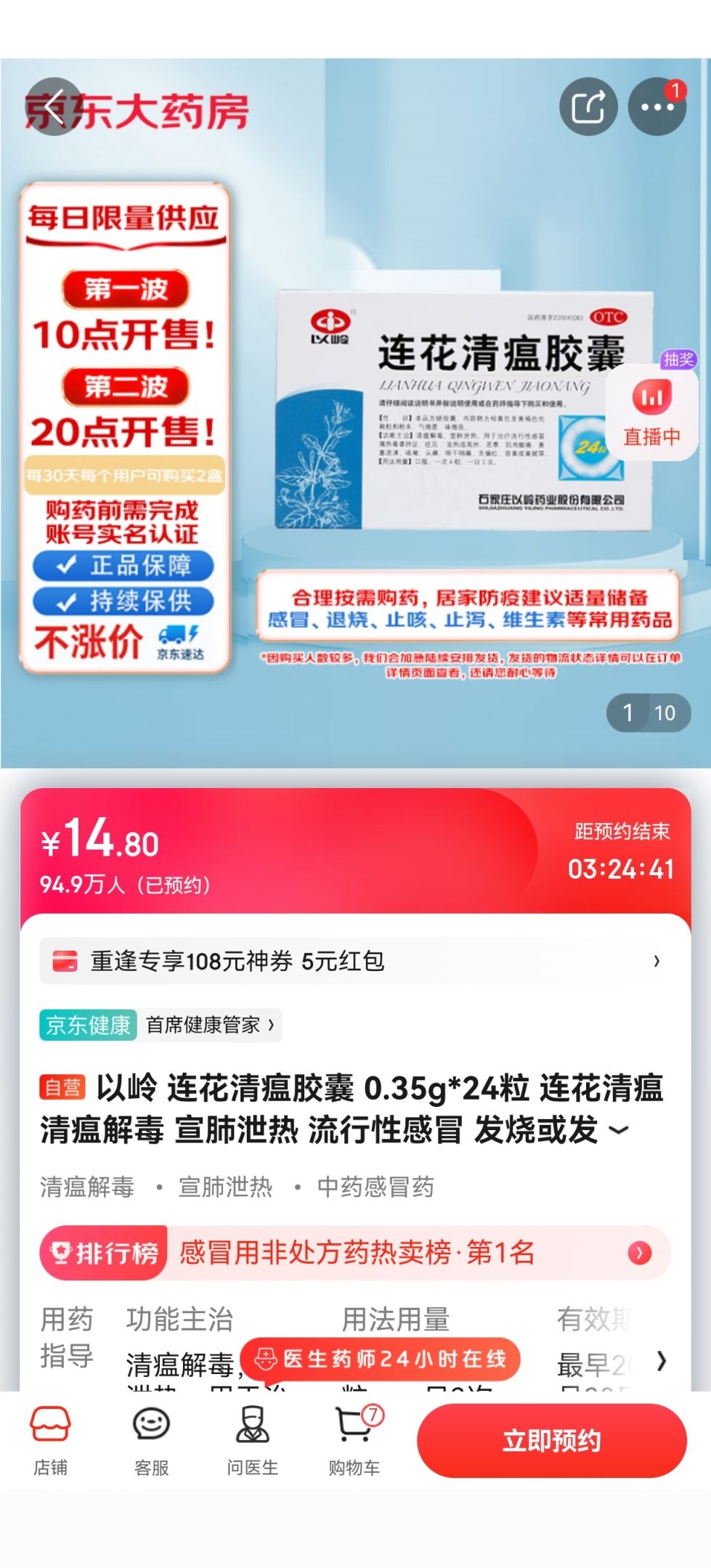Expand the full product title
The height and width of the screenshot is (1568, 711).
point(618,1130)
